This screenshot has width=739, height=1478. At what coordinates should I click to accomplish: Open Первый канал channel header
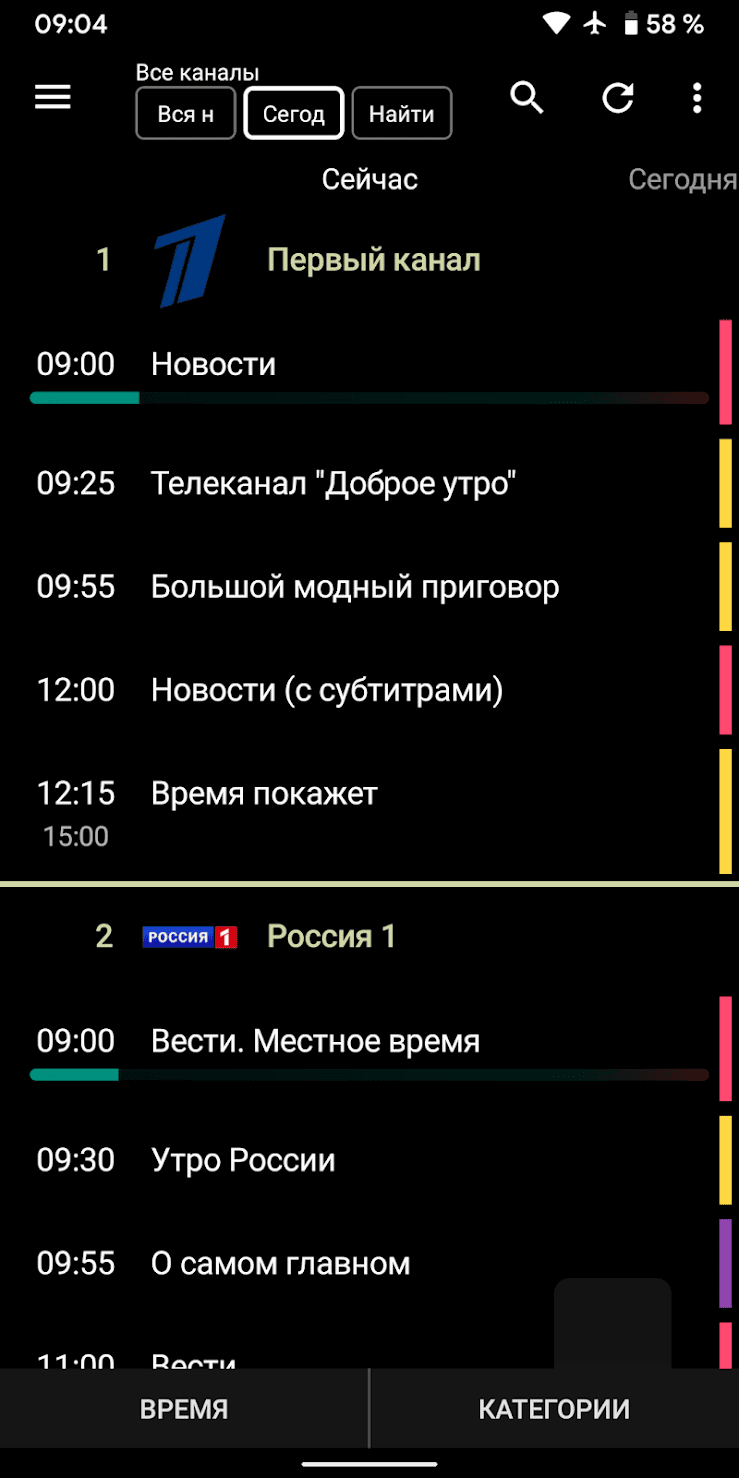(373, 260)
